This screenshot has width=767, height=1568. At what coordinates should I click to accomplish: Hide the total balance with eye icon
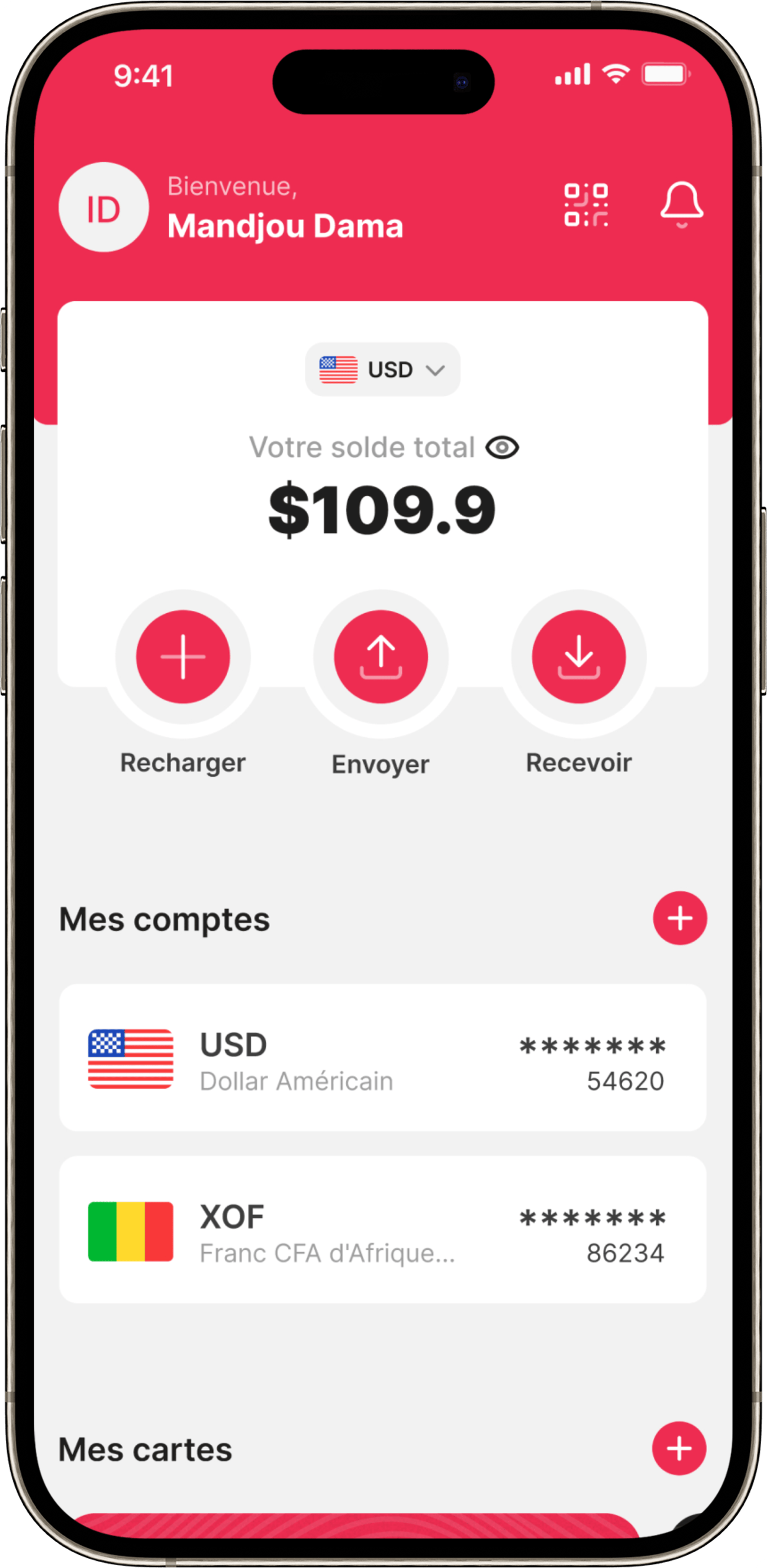[502, 448]
